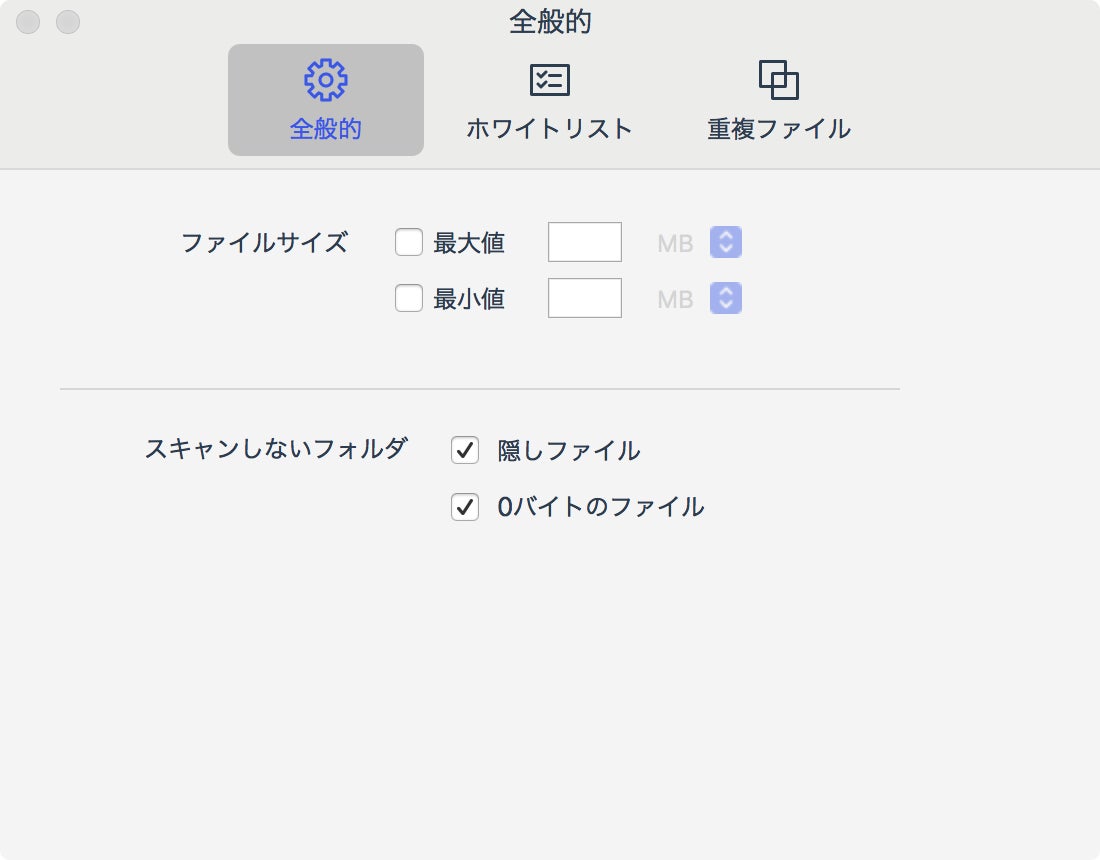Switch to the ホワイトリスト tab
Screen dimensions: 1100x860
pyautogui.click(x=549, y=100)
